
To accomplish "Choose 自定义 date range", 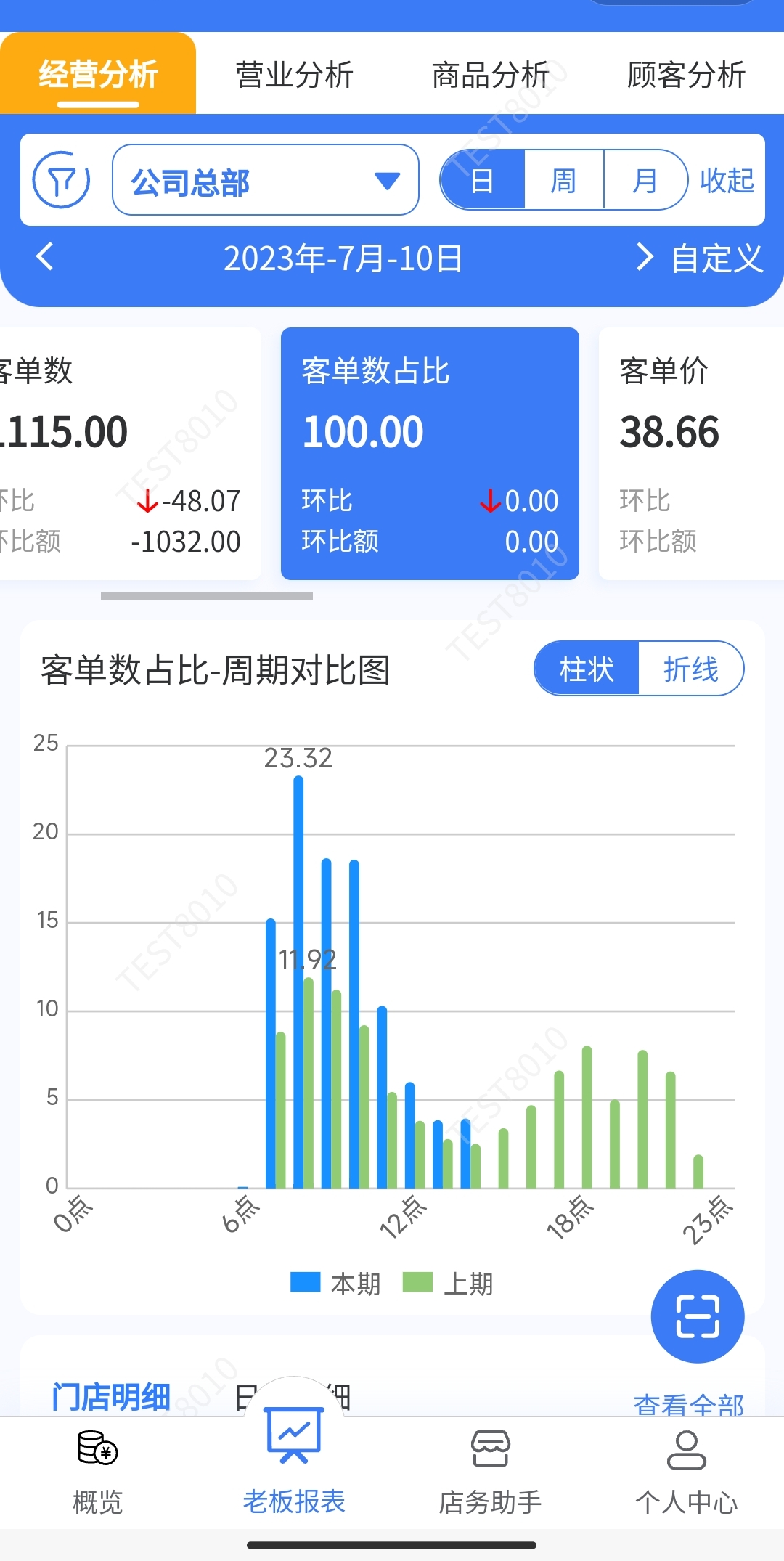I will pyautogui.click(x=717, y=258).
